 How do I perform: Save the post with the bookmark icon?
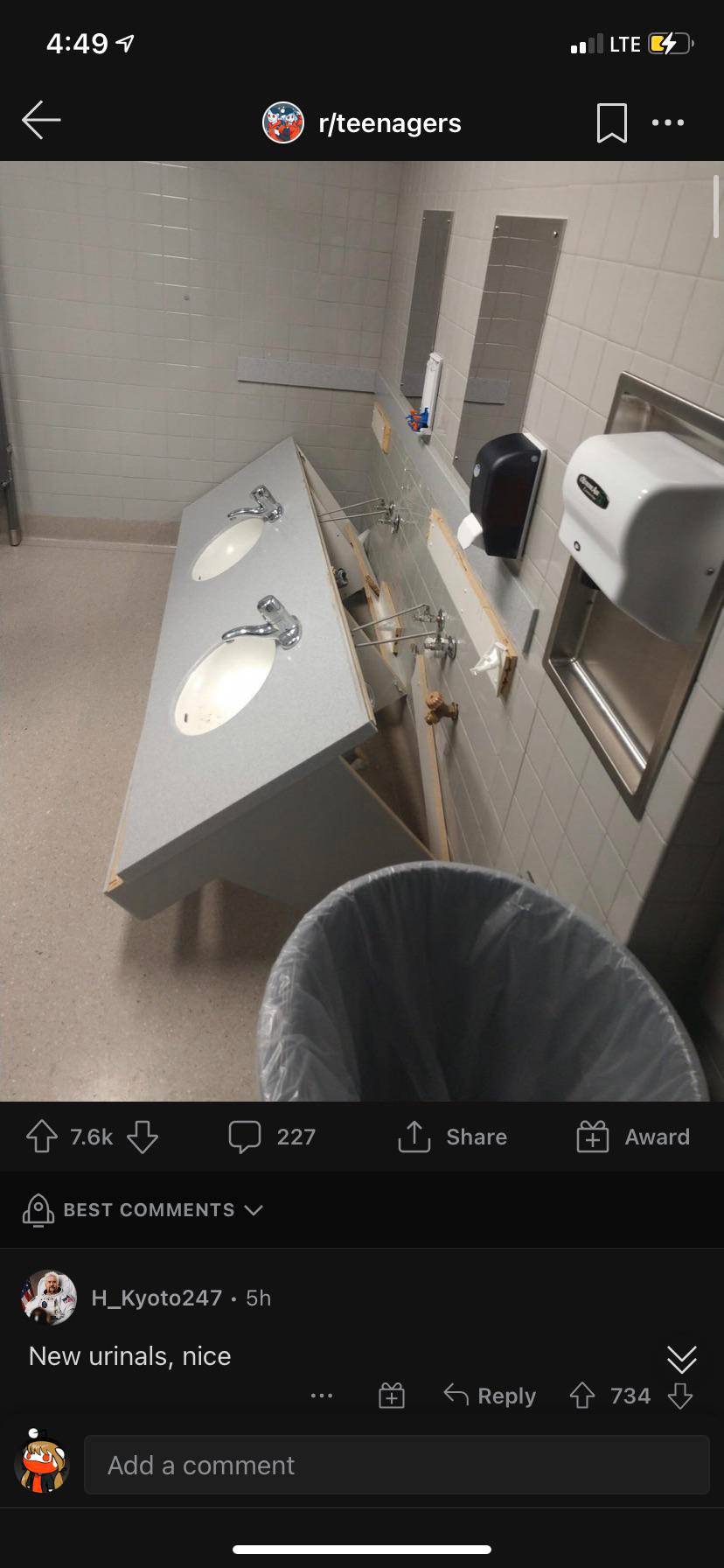click(x=612, y=122)
